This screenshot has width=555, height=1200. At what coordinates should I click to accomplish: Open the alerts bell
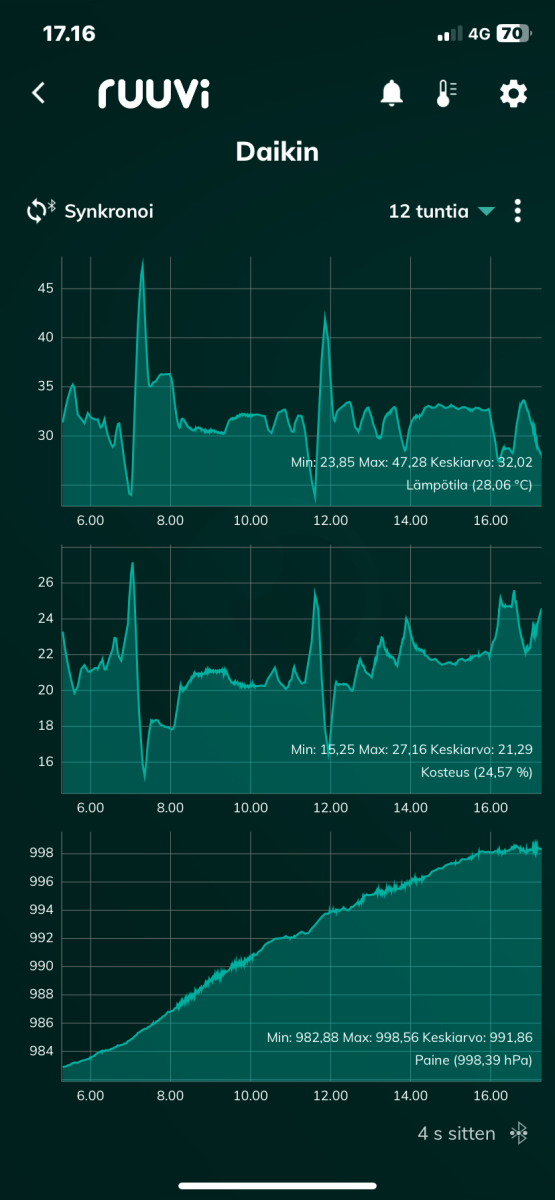click(x=392, y=94)
